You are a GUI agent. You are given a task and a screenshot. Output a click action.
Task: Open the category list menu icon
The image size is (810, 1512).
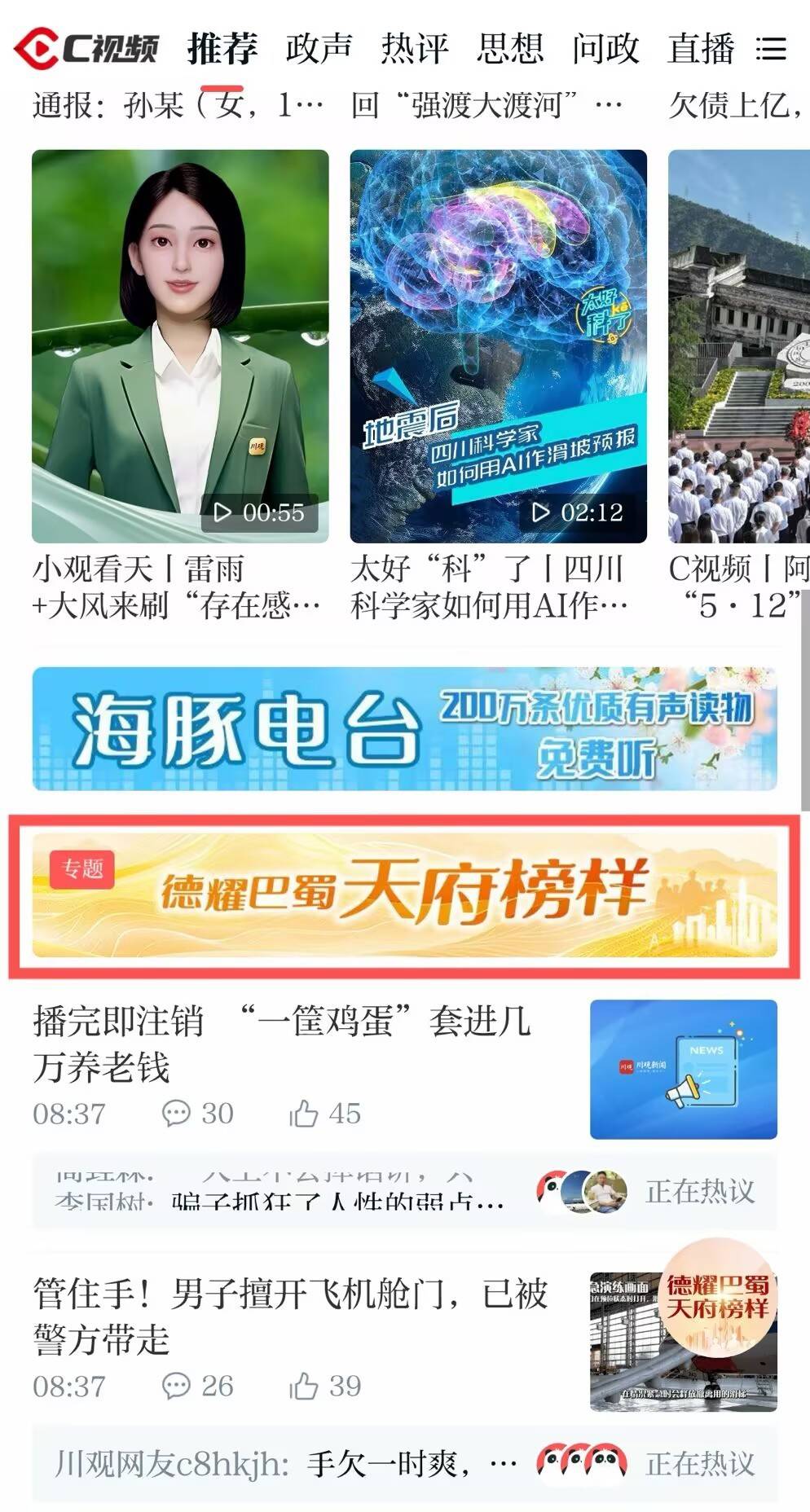click(770, 49)
